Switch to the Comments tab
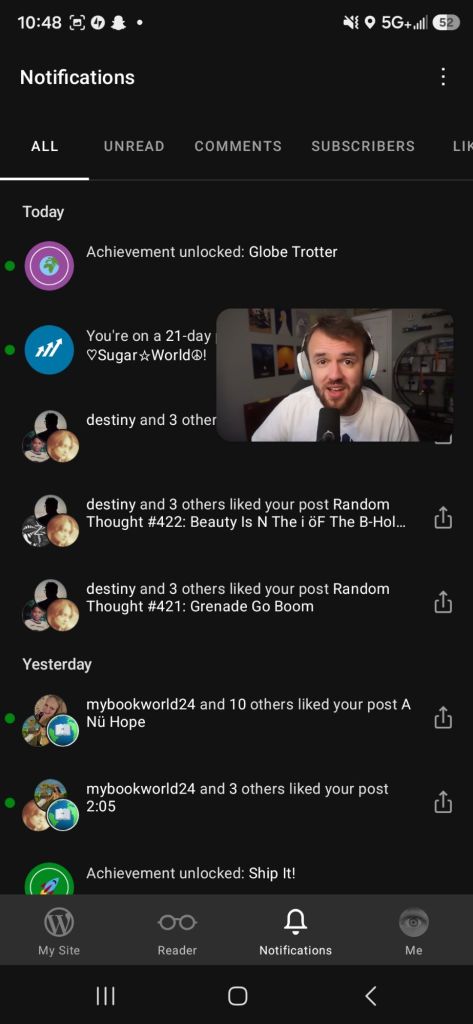The height and width of the screenshot is (1024, 473). point(238,146)
